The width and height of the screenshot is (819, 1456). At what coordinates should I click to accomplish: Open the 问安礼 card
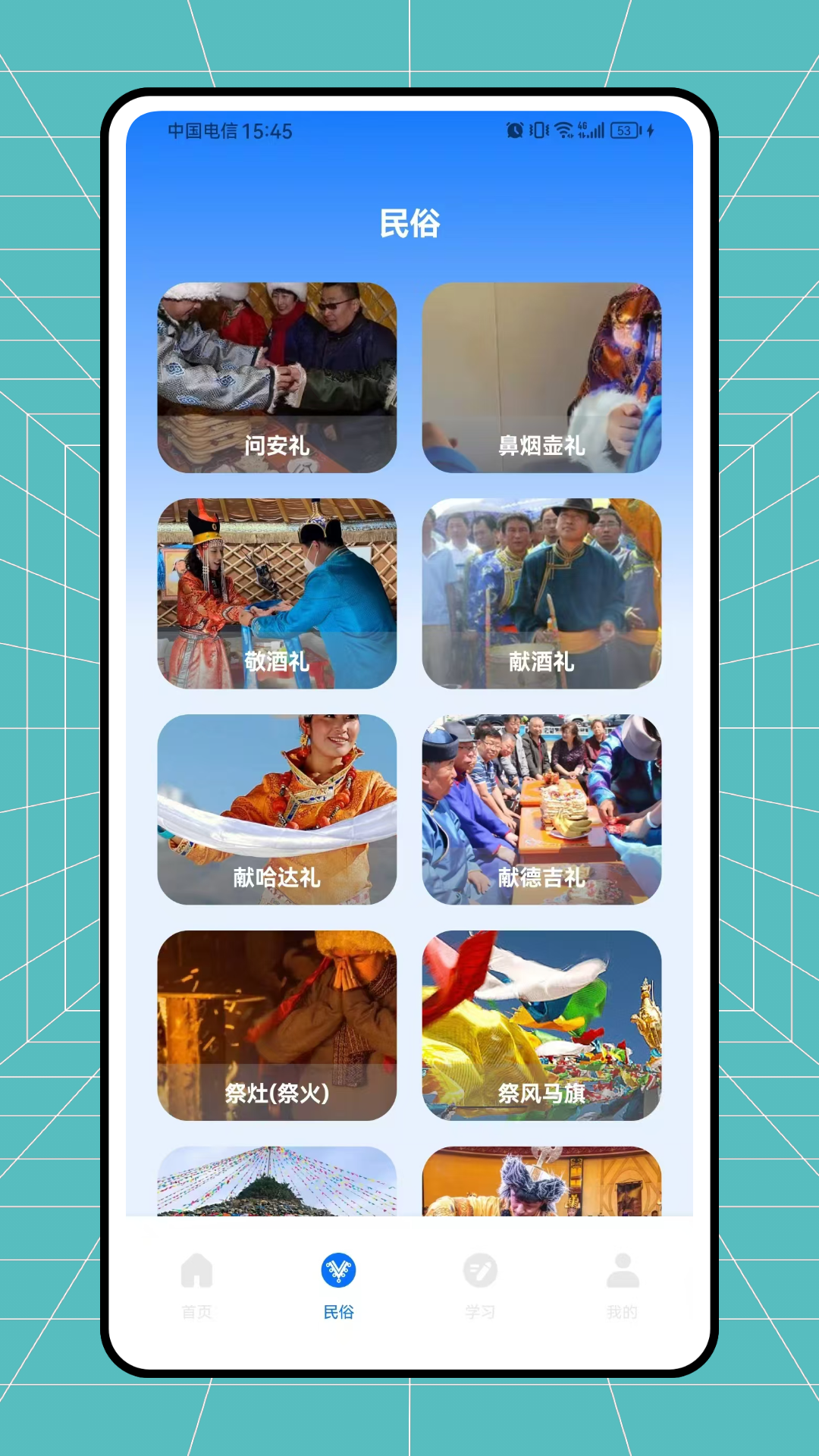click(x=277, y=378)
